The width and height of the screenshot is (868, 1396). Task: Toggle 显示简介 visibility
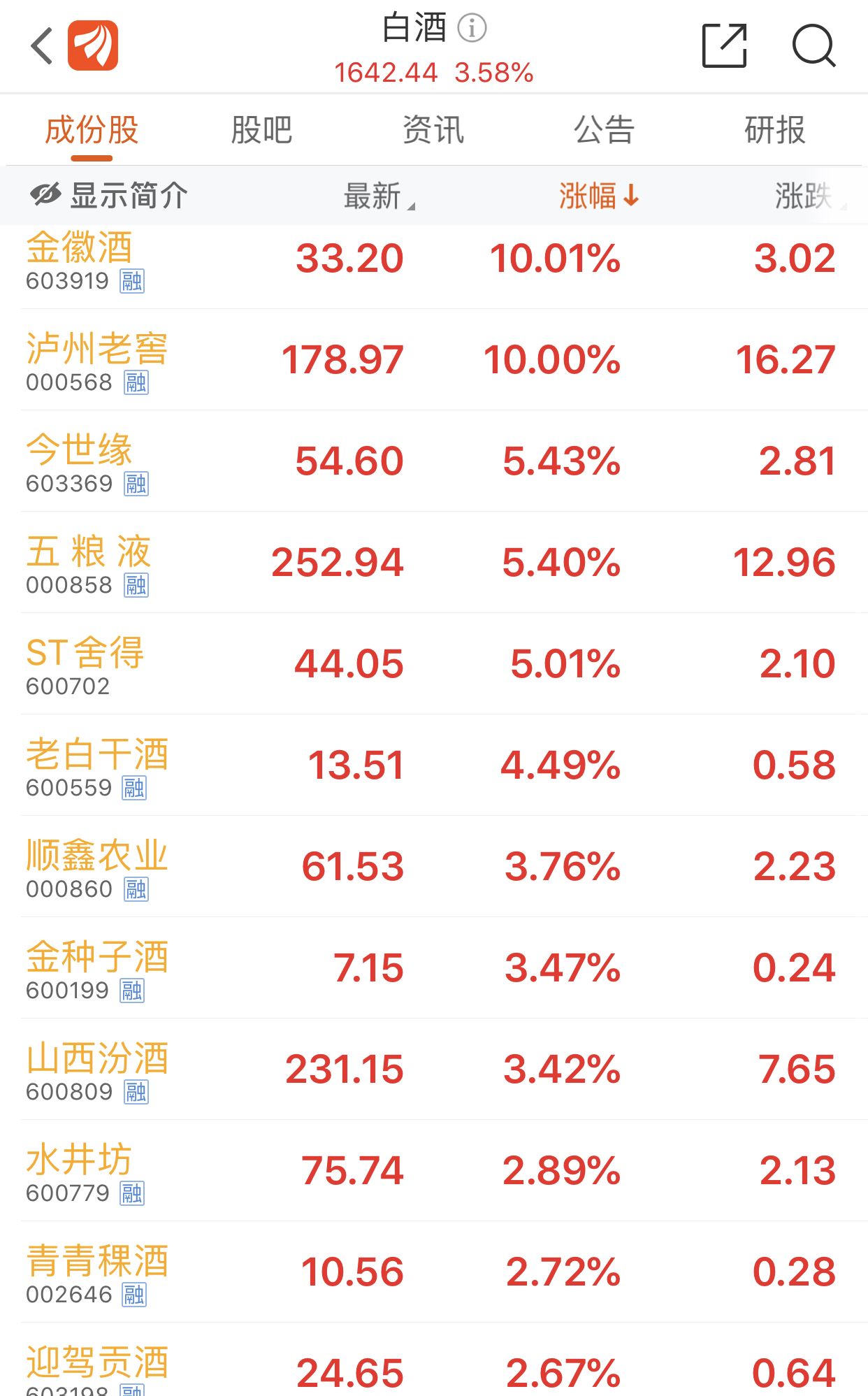pyautogui.click(x=109, y=196)
